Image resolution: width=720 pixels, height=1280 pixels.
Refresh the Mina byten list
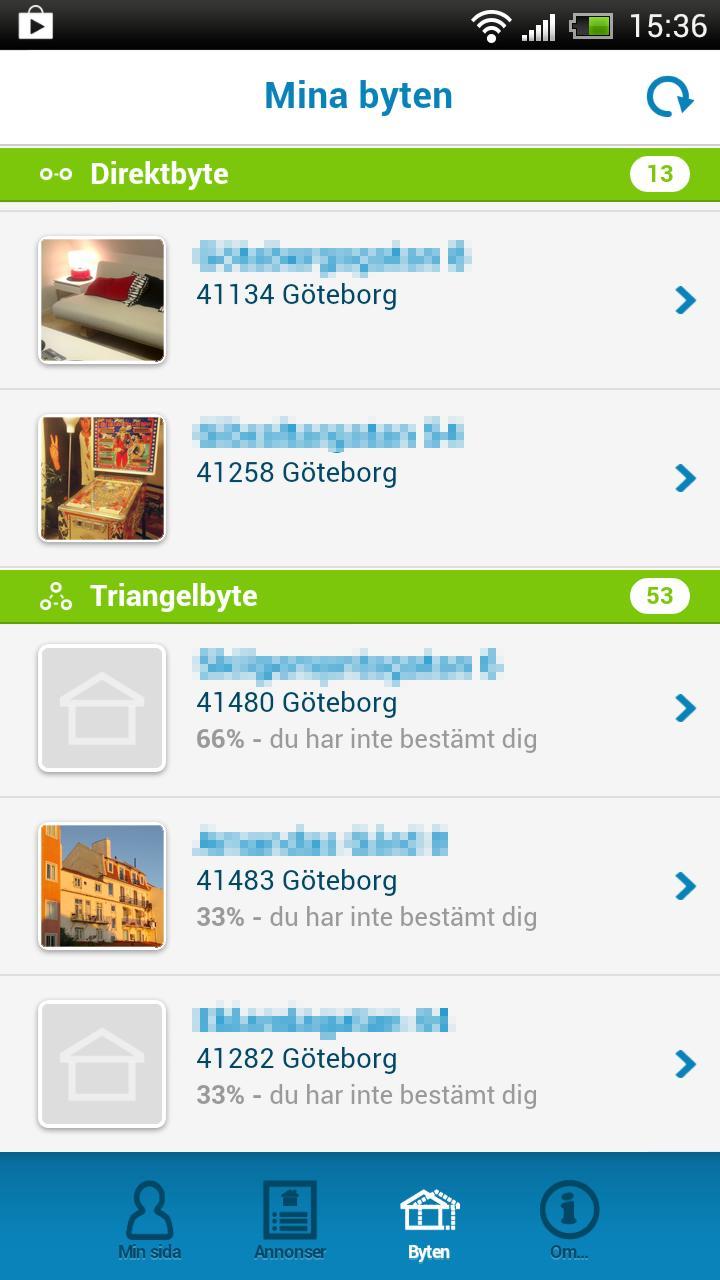point(668,96)
